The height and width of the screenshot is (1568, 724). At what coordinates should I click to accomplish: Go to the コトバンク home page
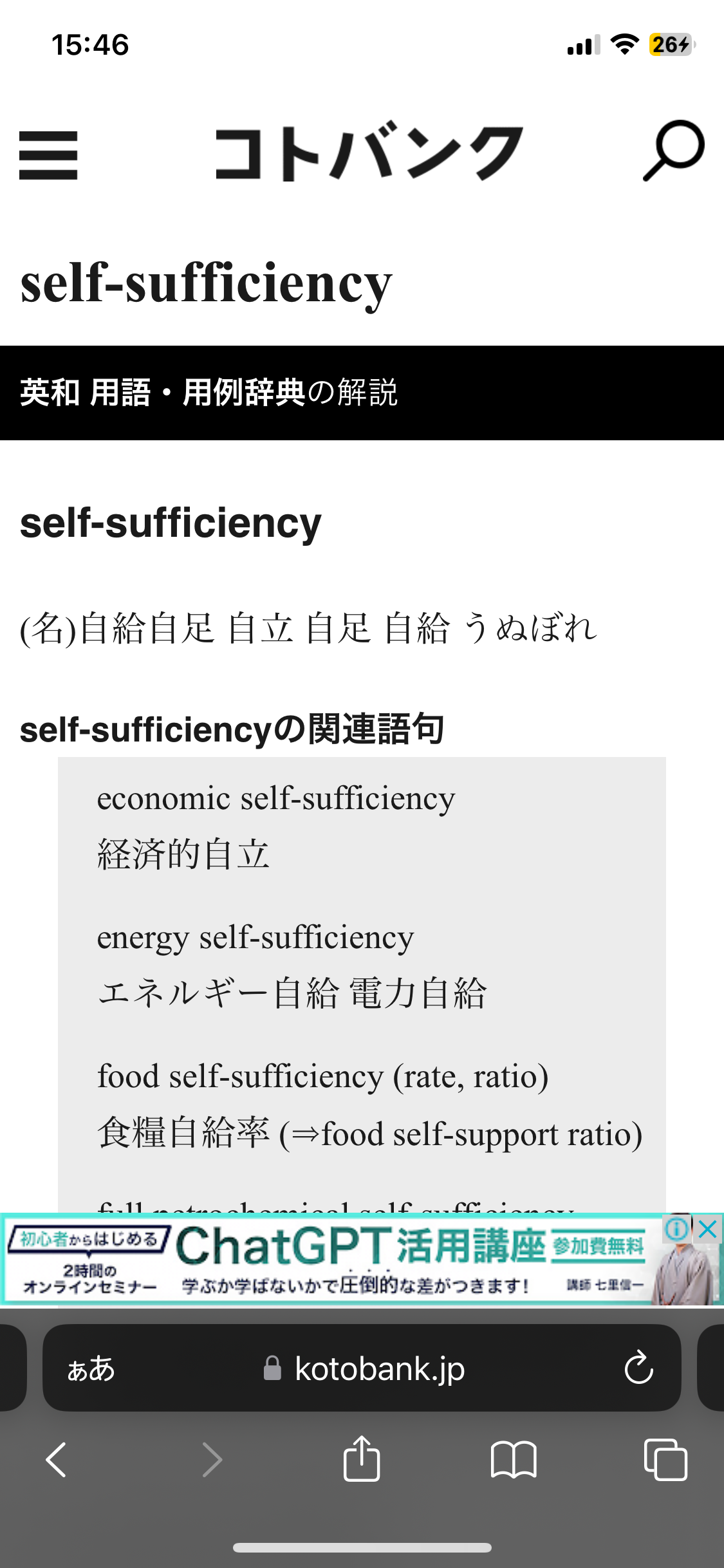point(368,153)
